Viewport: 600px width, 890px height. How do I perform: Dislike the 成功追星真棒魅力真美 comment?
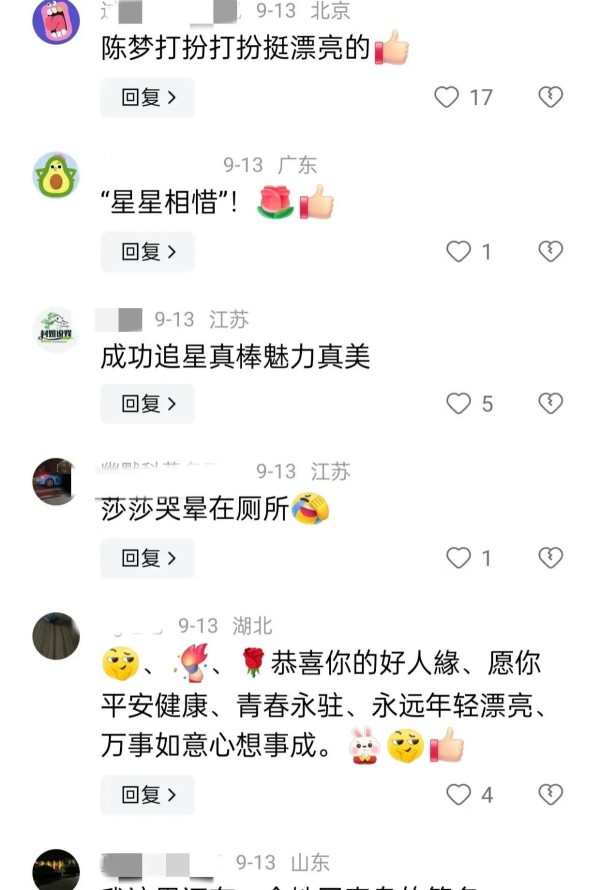click(x=551, y=404)
